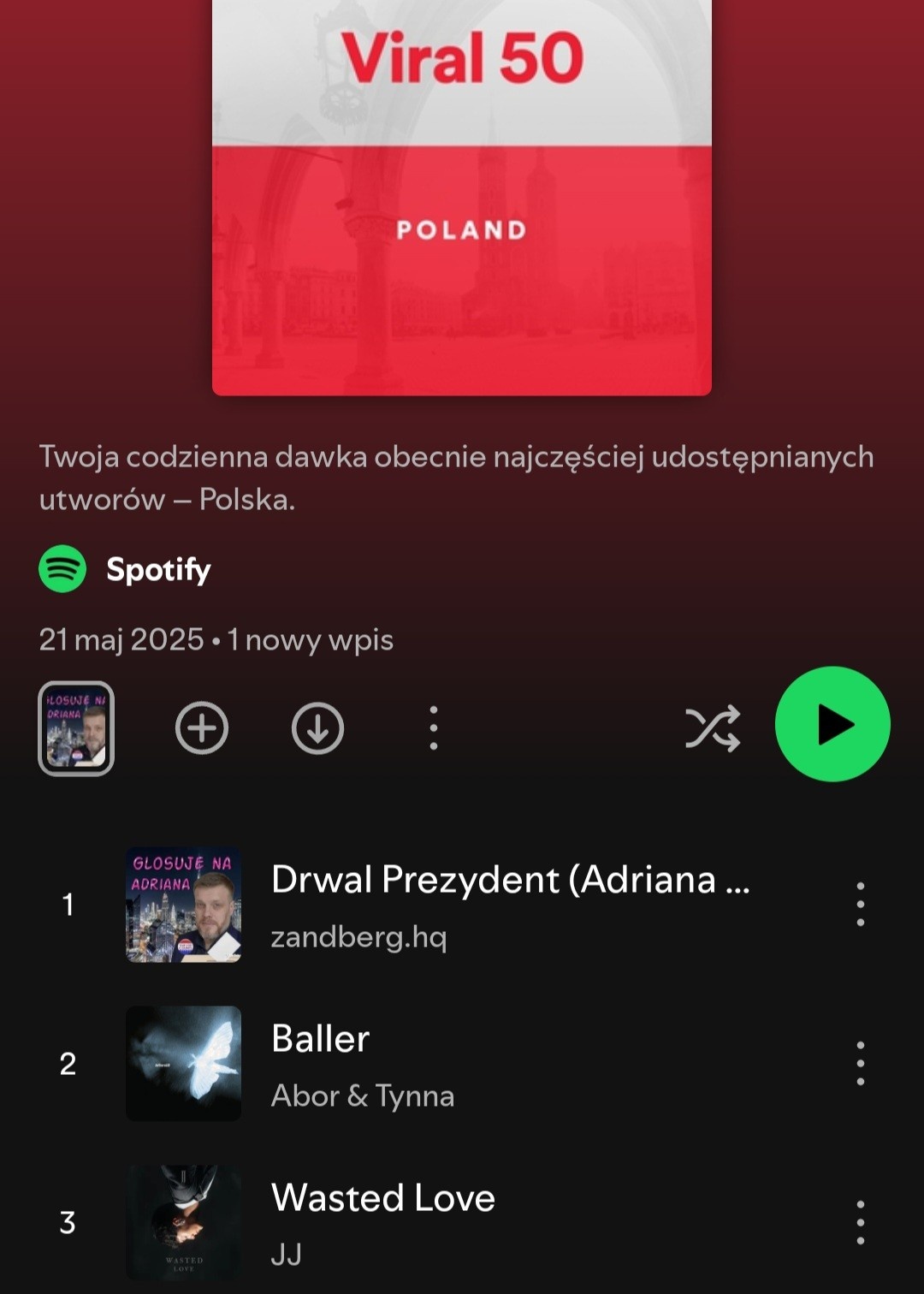Open more options for Baller
This screenshot has height=1294, width=924.
(860, 1064)
